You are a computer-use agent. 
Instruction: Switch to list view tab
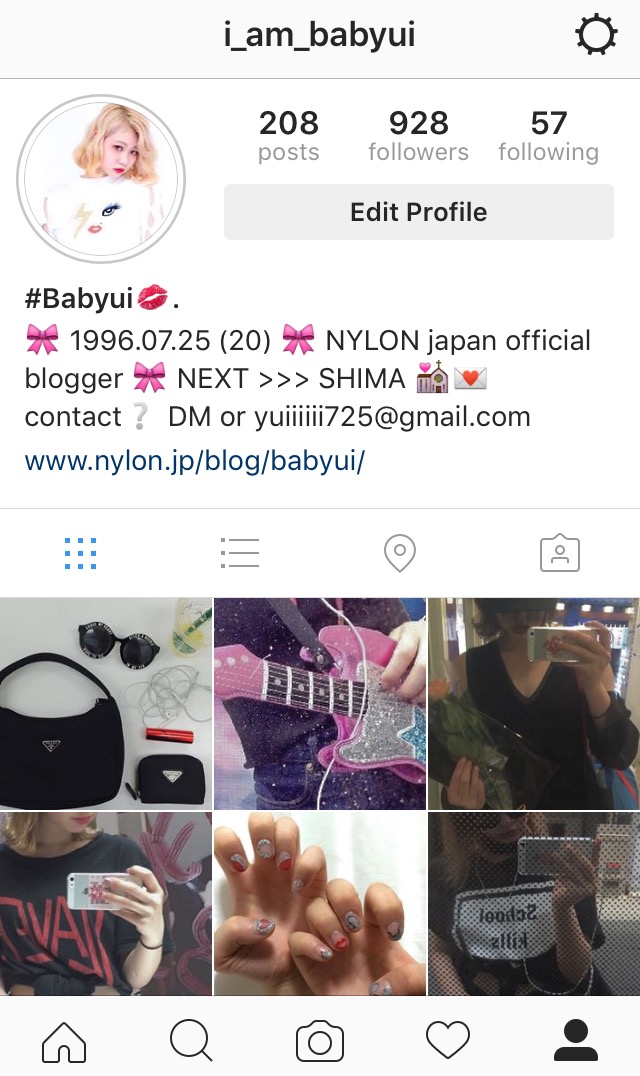point(240,553)
